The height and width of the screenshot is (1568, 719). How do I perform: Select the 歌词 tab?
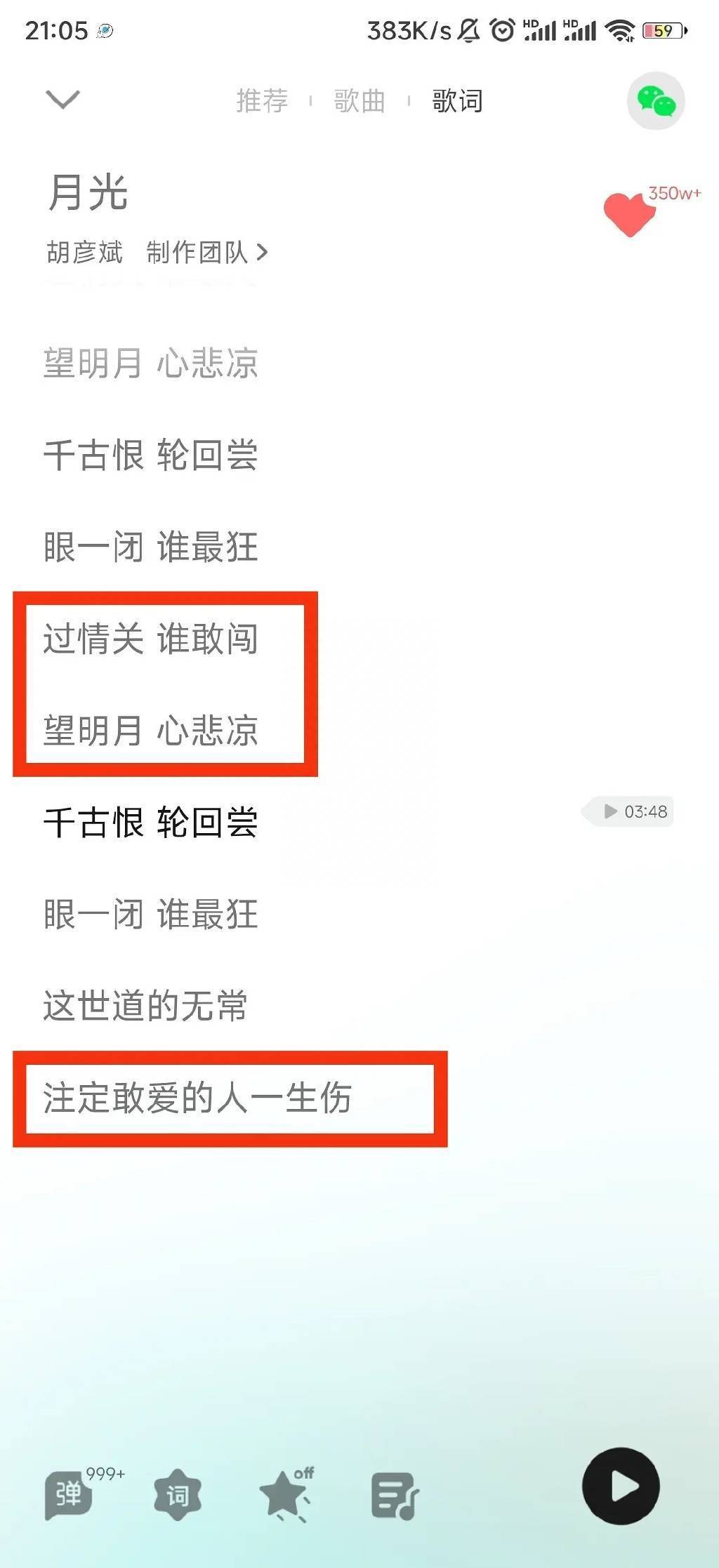point(457,100)
